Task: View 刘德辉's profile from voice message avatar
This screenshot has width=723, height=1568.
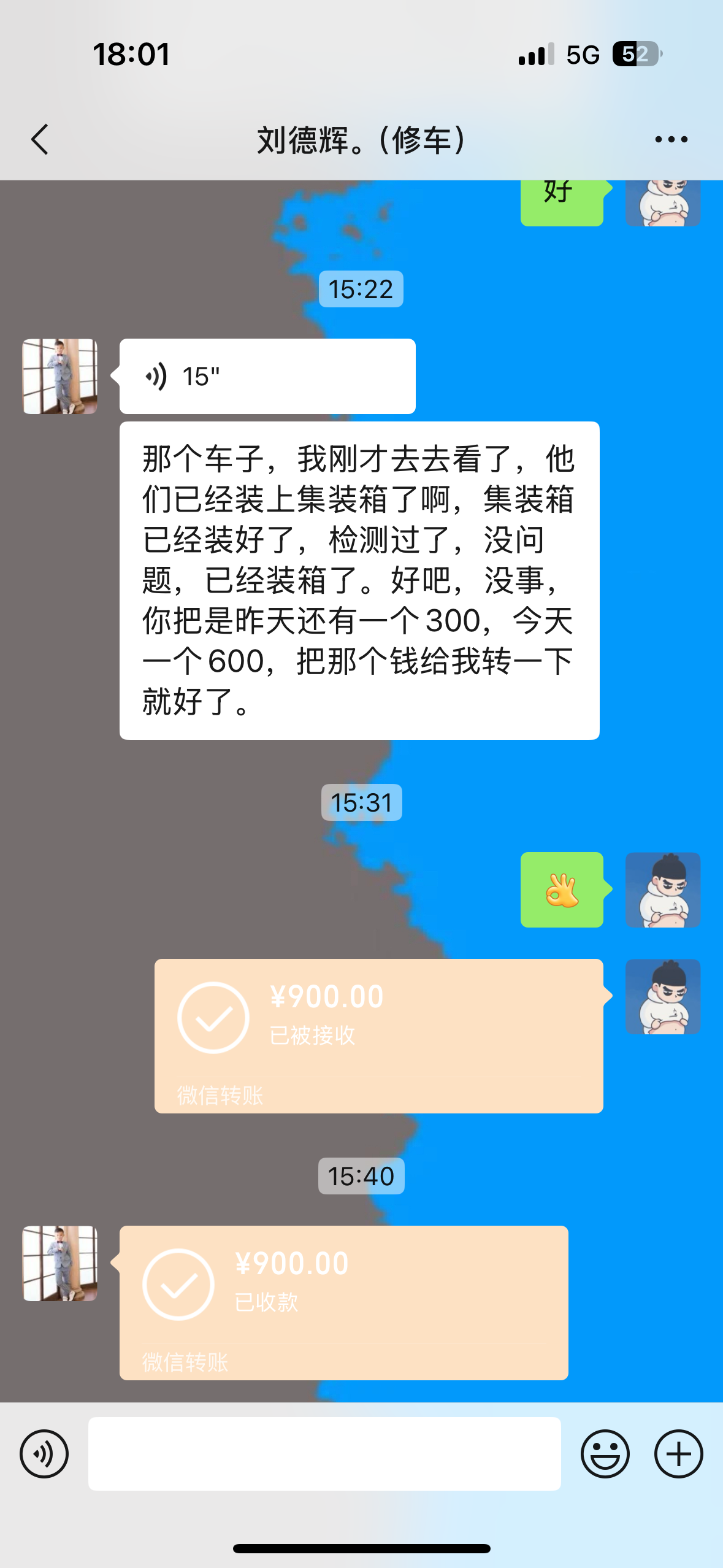Action: pyautogui.click(x=60, y=376)
